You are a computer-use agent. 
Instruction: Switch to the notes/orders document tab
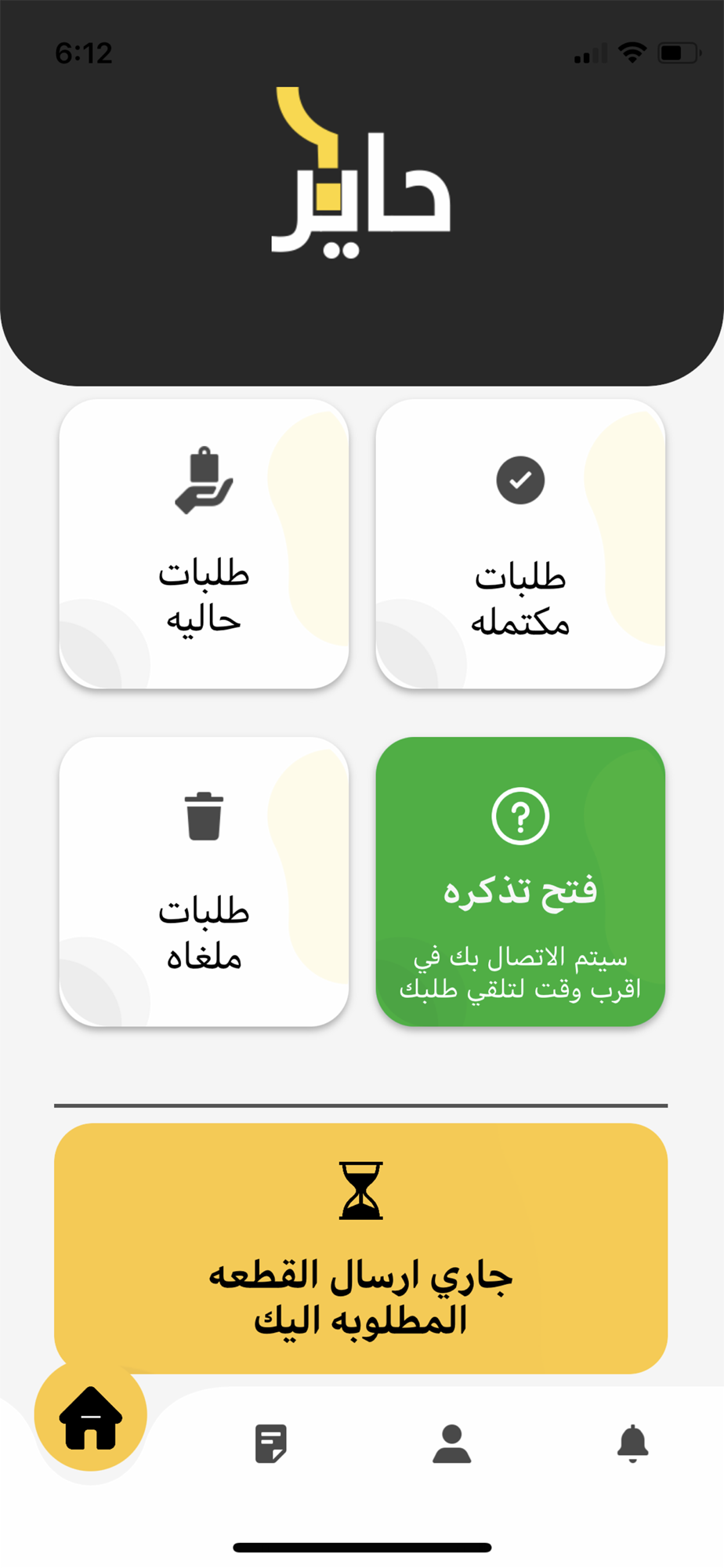point(271,1443)
